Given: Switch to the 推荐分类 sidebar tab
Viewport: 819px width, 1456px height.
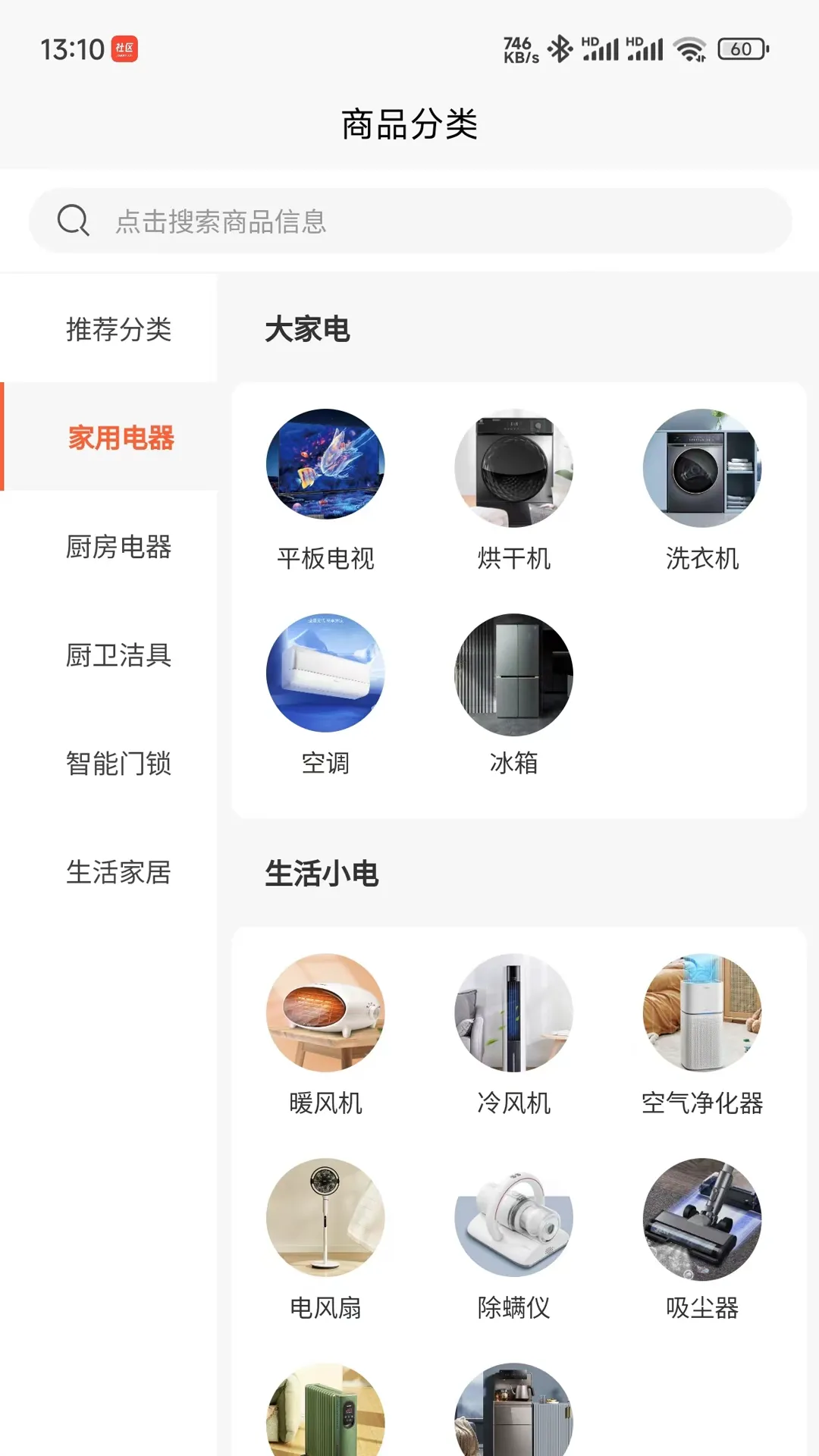Looking at the screenshot, I should (118, 330).
